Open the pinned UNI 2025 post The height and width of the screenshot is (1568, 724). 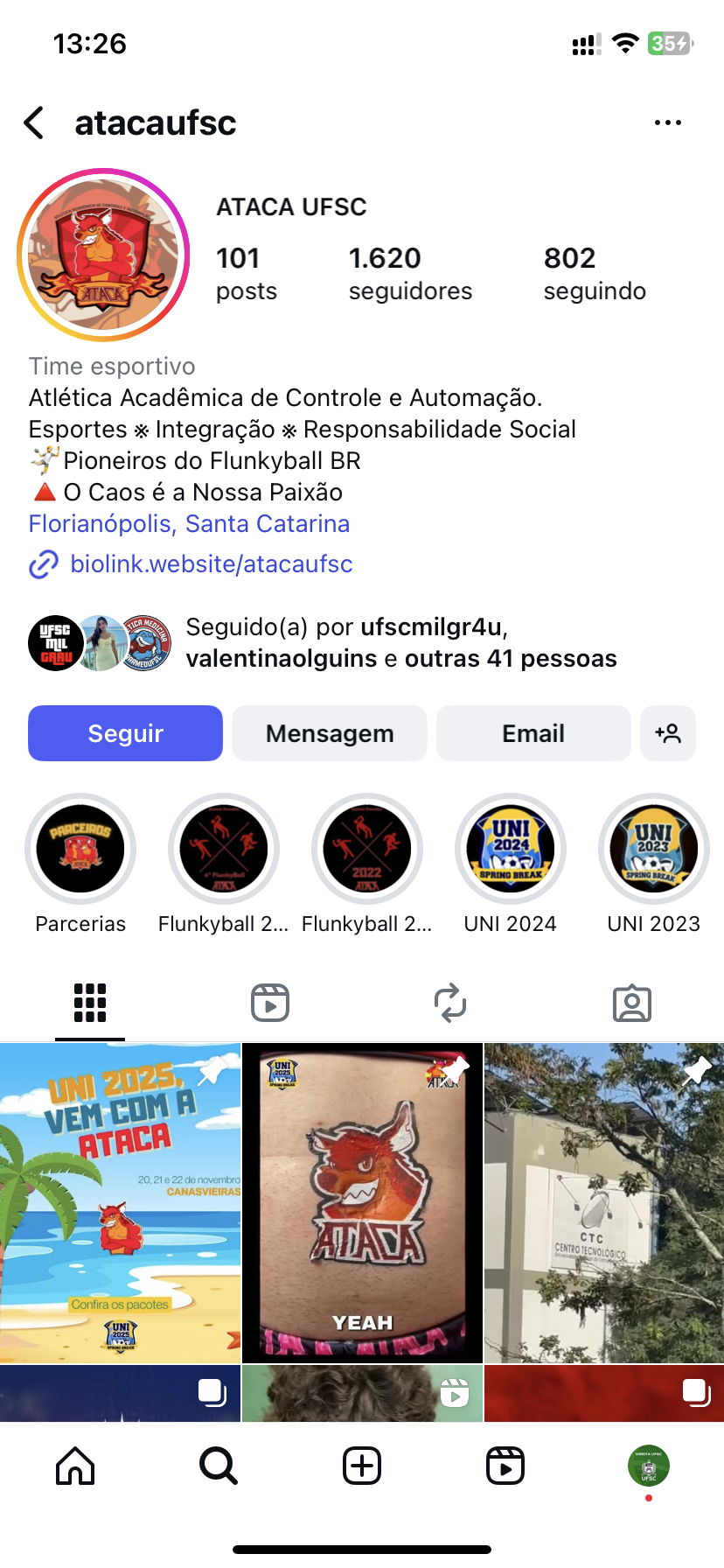tap(120, 1202)
